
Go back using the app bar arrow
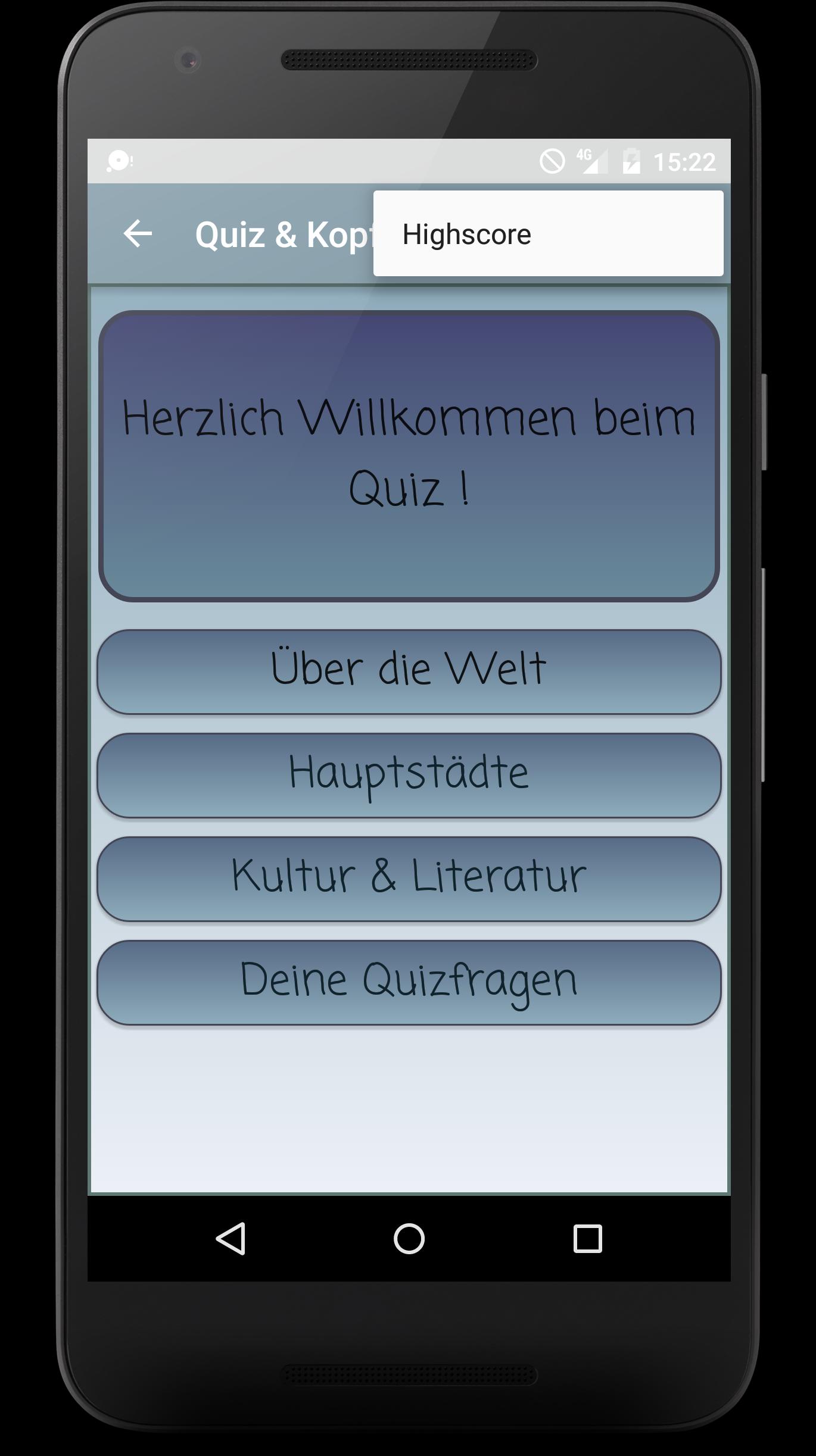click(138, 233)
